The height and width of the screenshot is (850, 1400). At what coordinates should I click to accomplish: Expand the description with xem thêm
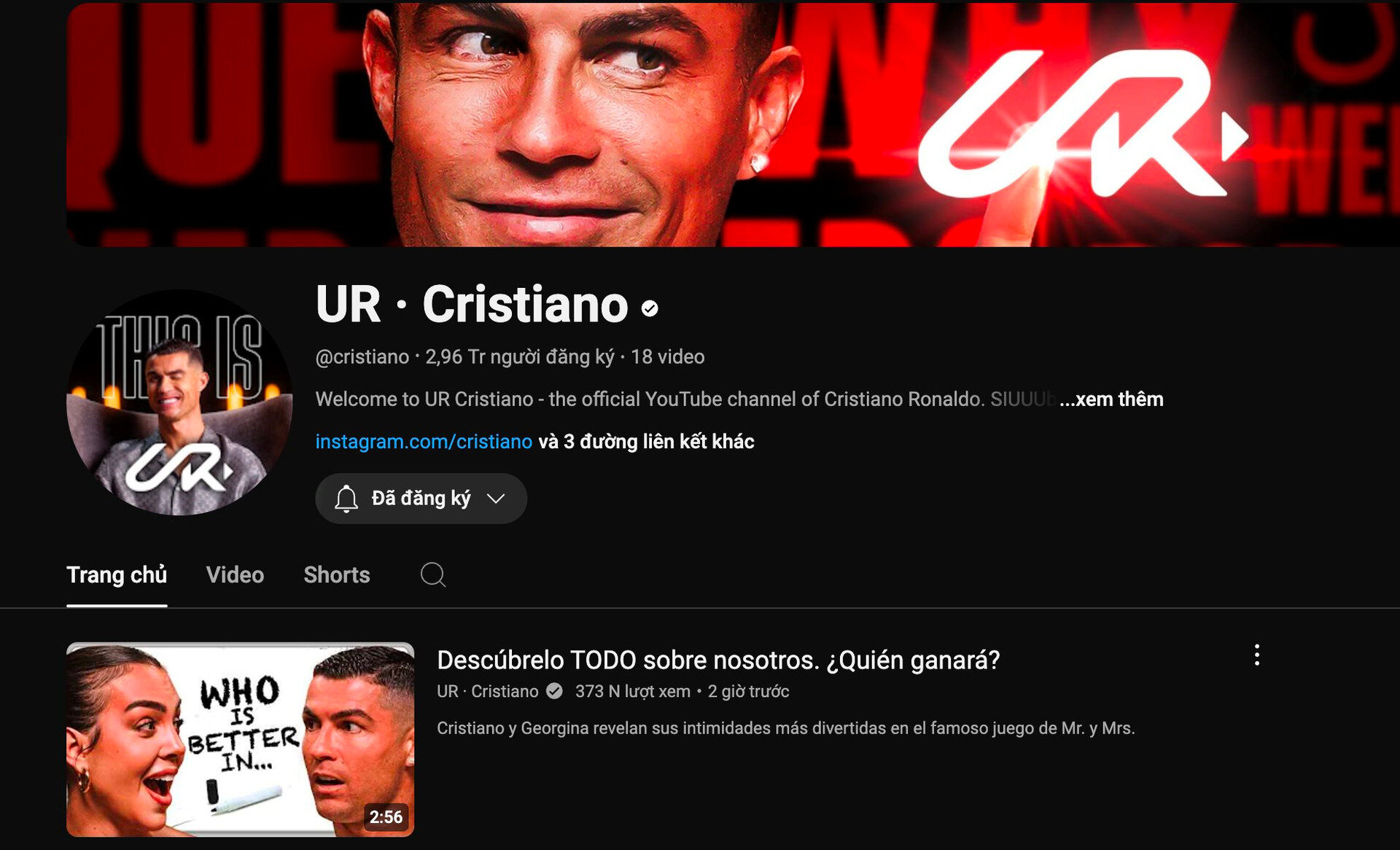pyautogui.click(x=1111, y=399)
